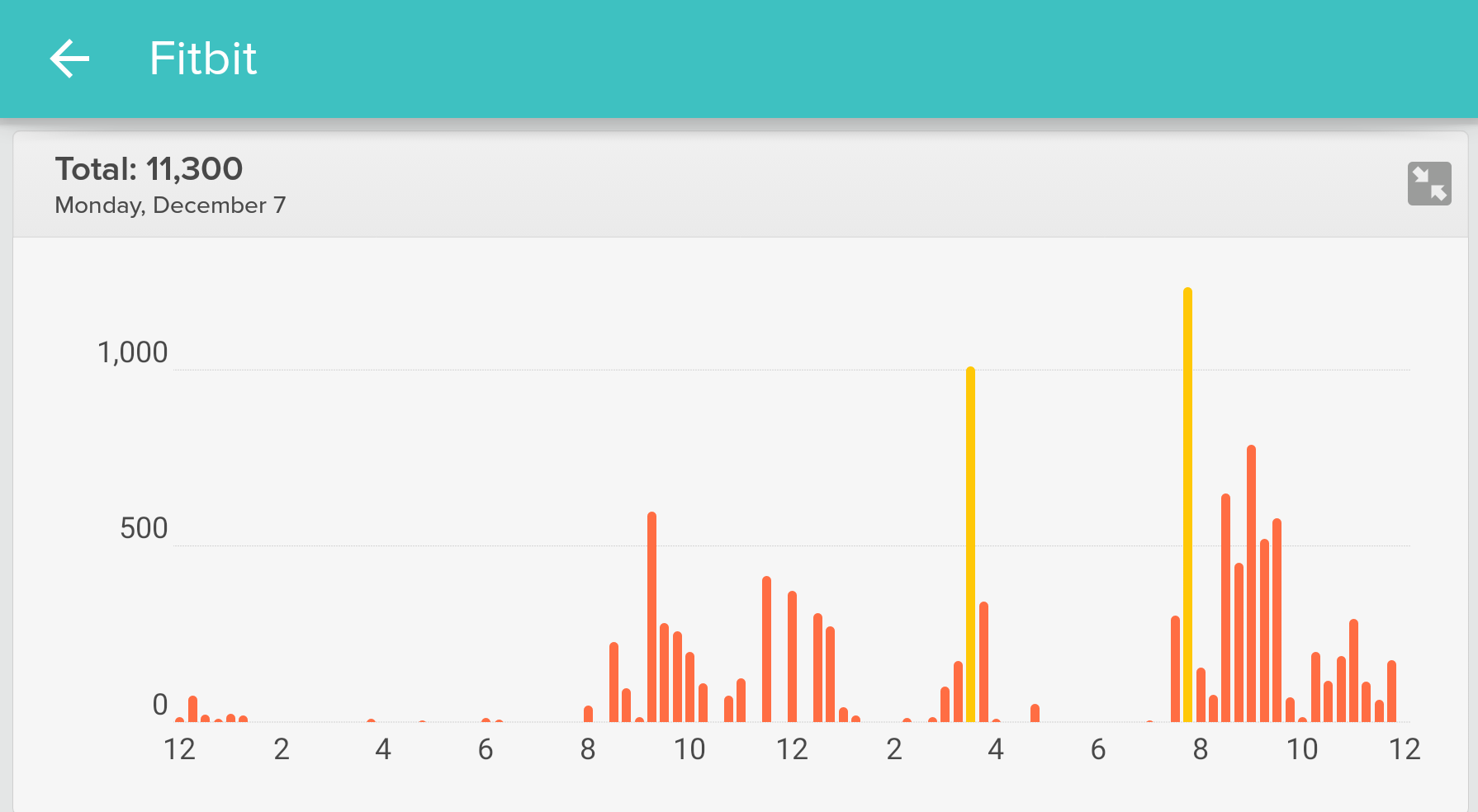The image size is (1478, 812).
Task: Go back using the arrow icon
Action: (69, 59)
